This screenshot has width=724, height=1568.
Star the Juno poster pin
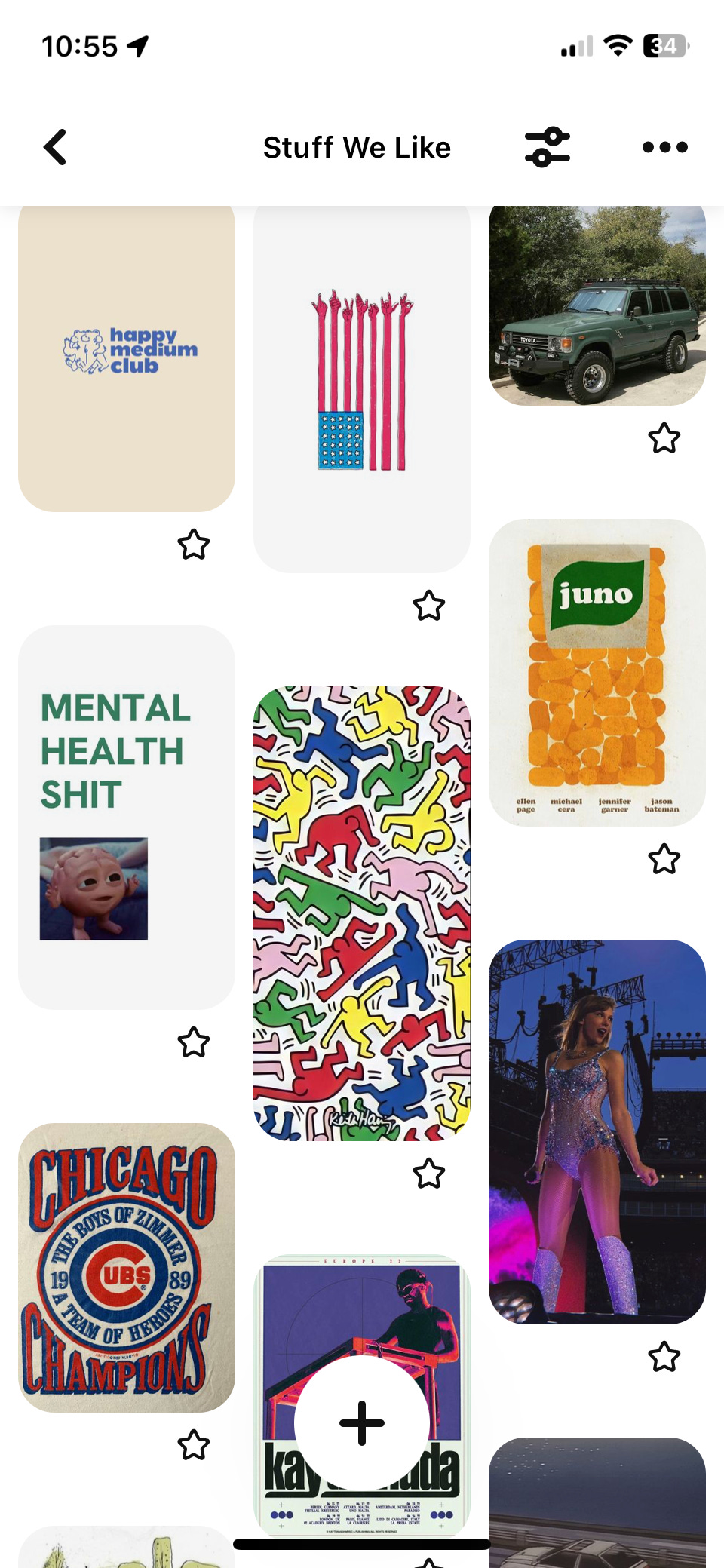664,859
